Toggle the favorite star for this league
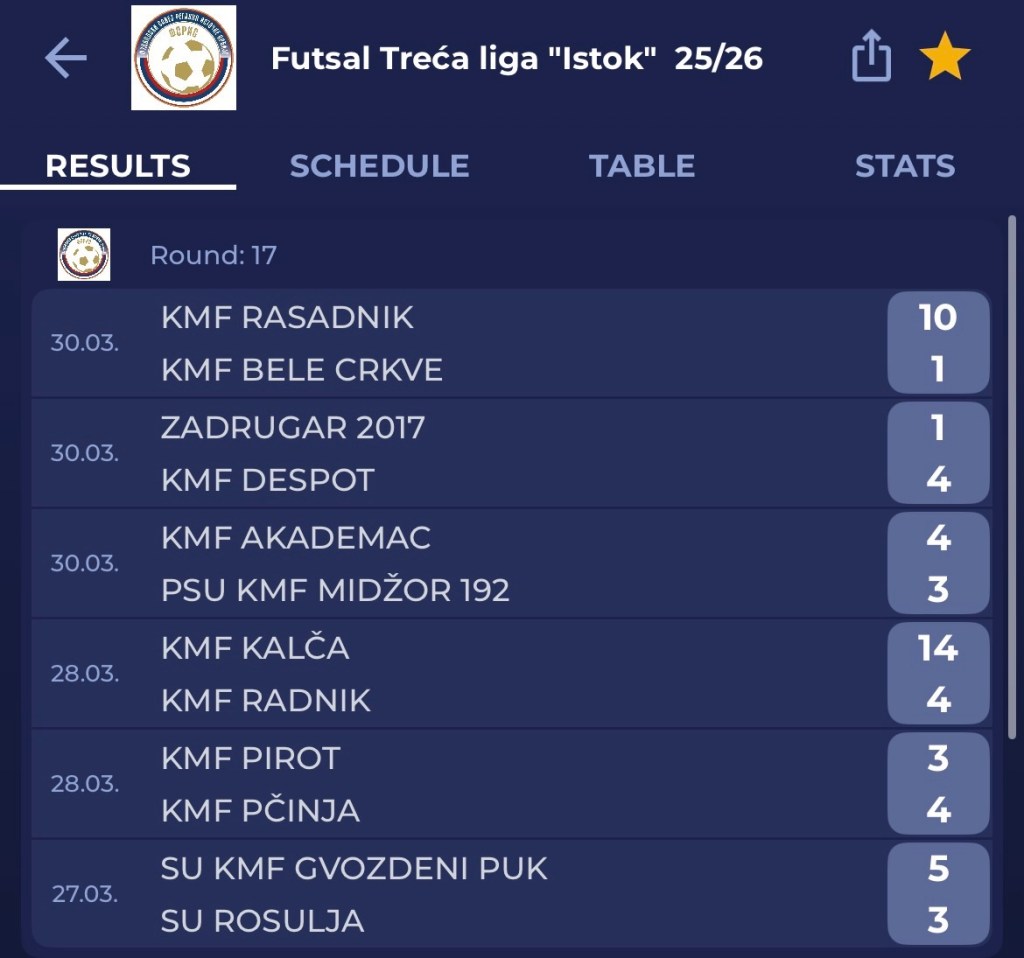1024x958 pixels. click(x=944, y=58)
